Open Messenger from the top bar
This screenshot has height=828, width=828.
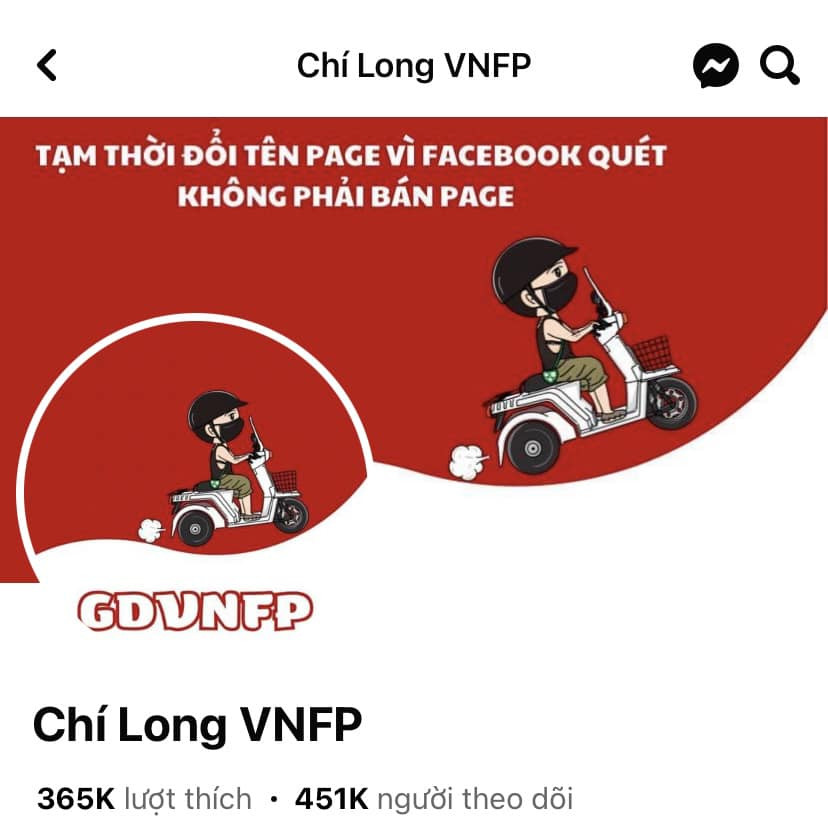tap(715, 67)
